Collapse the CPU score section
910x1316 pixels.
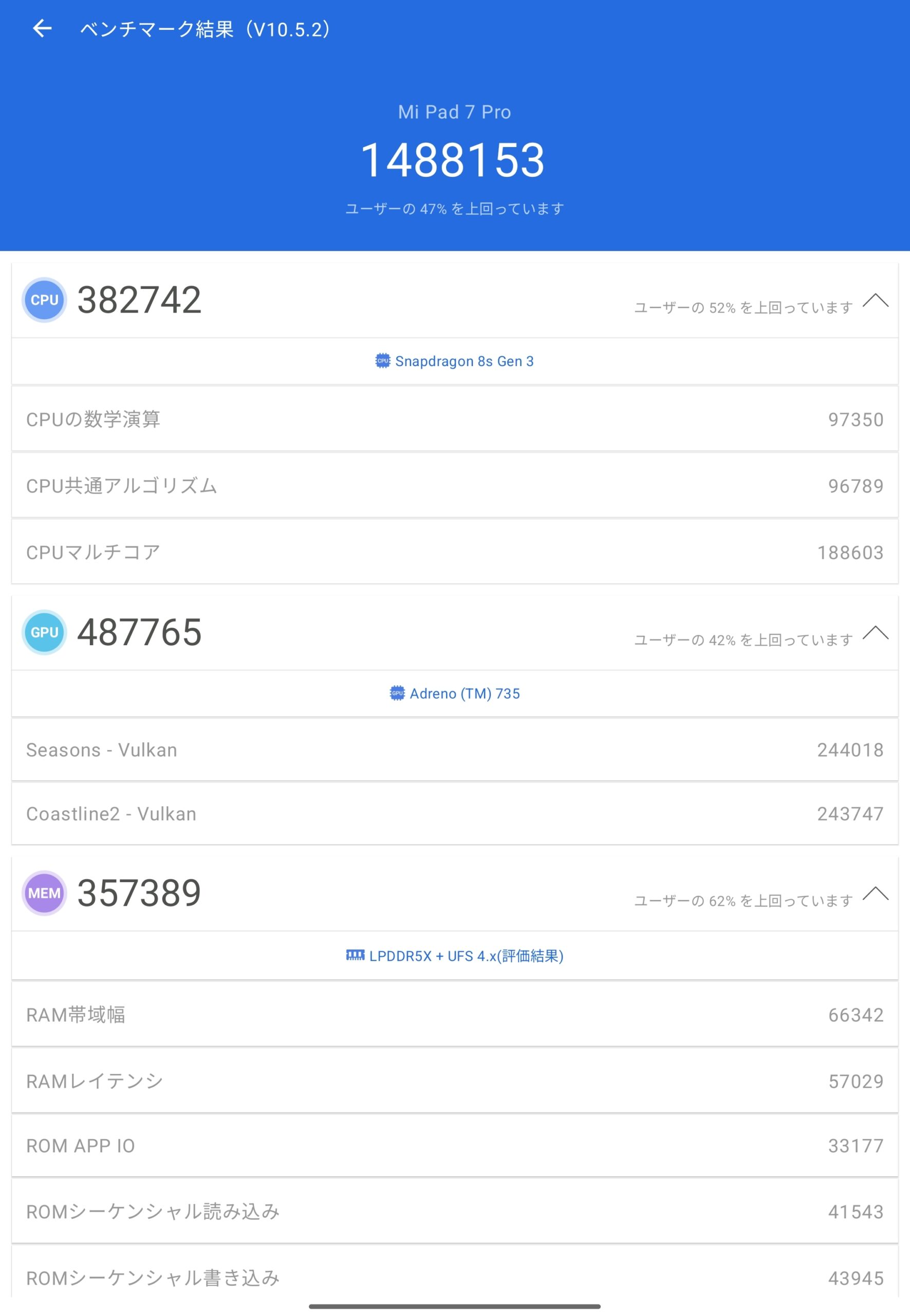[875, 301]
